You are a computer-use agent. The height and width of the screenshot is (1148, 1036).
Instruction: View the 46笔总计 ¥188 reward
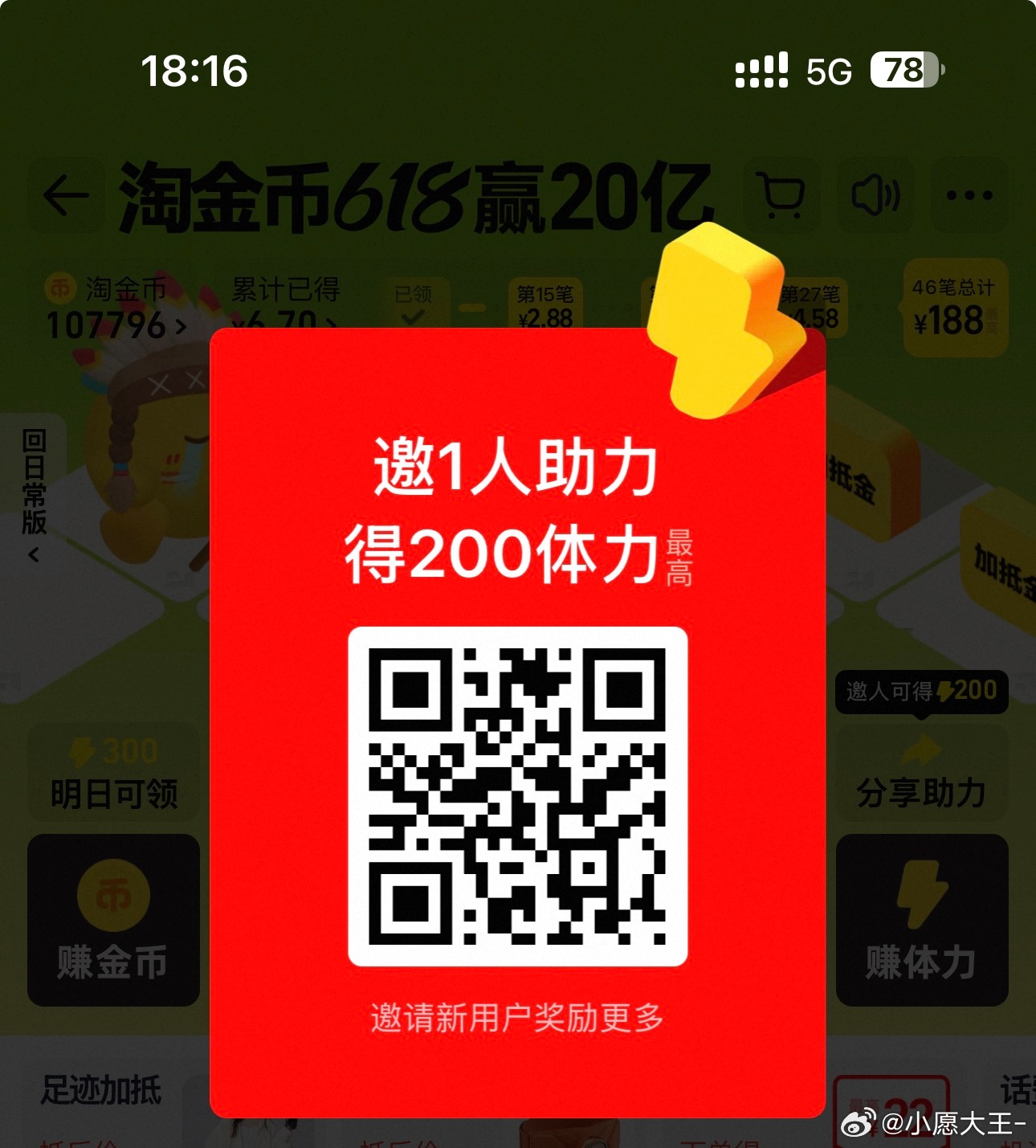pyautogui.click(x=956, y=308)
